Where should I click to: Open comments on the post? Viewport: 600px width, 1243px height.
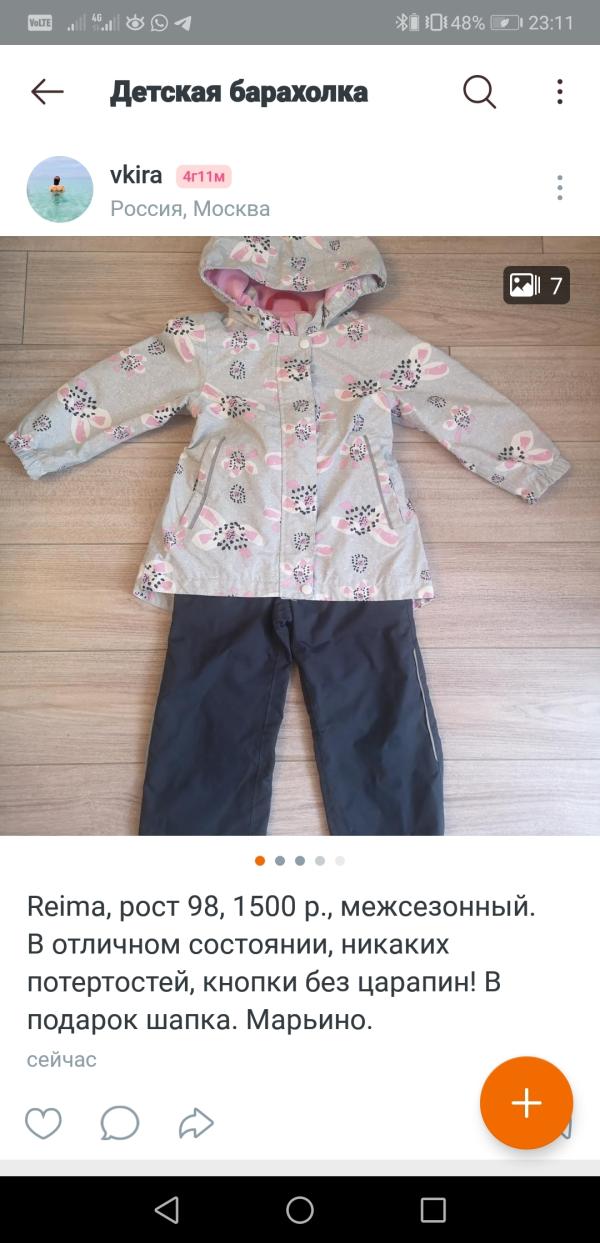pos(120,1124)
